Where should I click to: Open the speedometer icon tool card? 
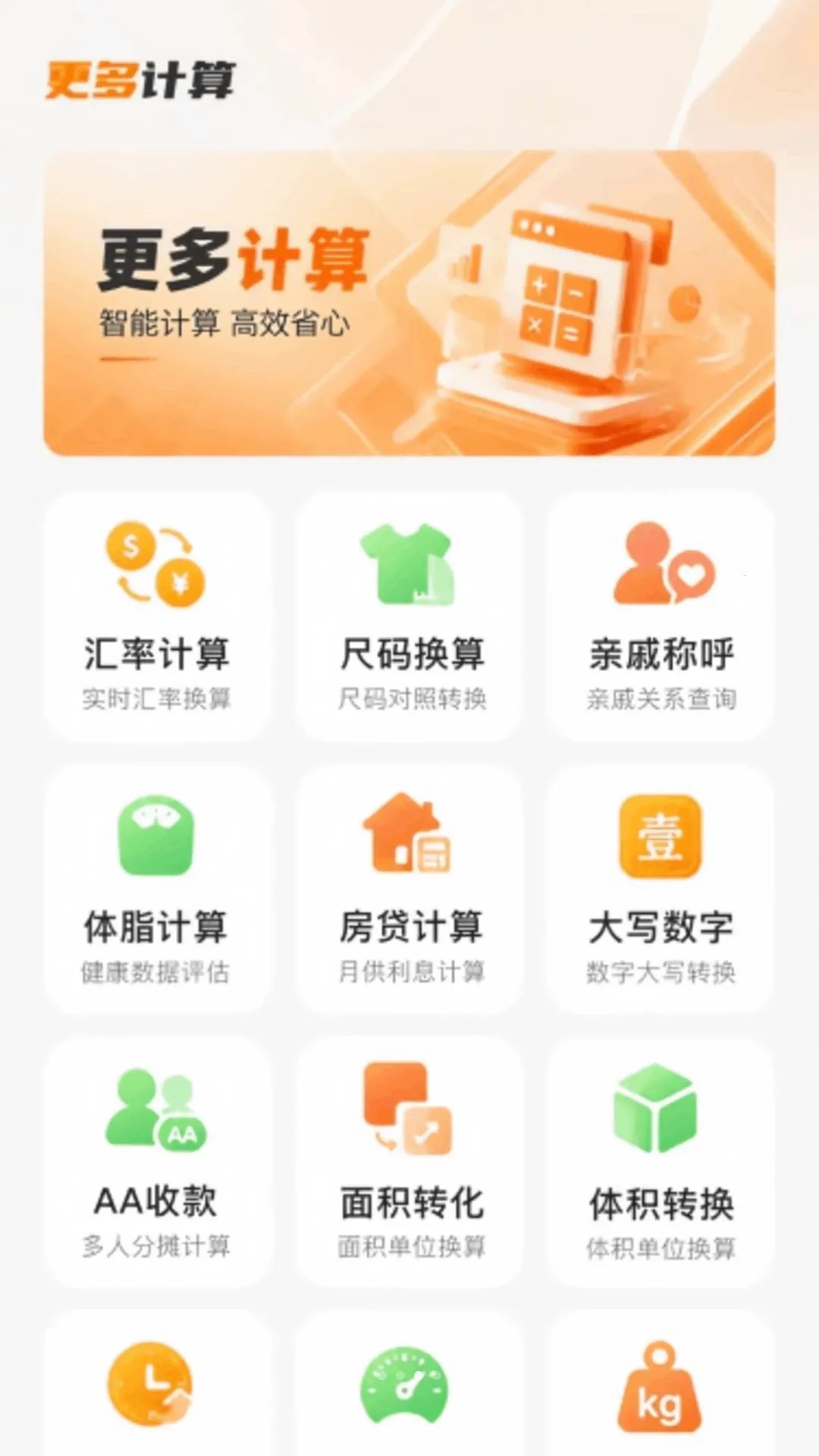pos(409,1384)
